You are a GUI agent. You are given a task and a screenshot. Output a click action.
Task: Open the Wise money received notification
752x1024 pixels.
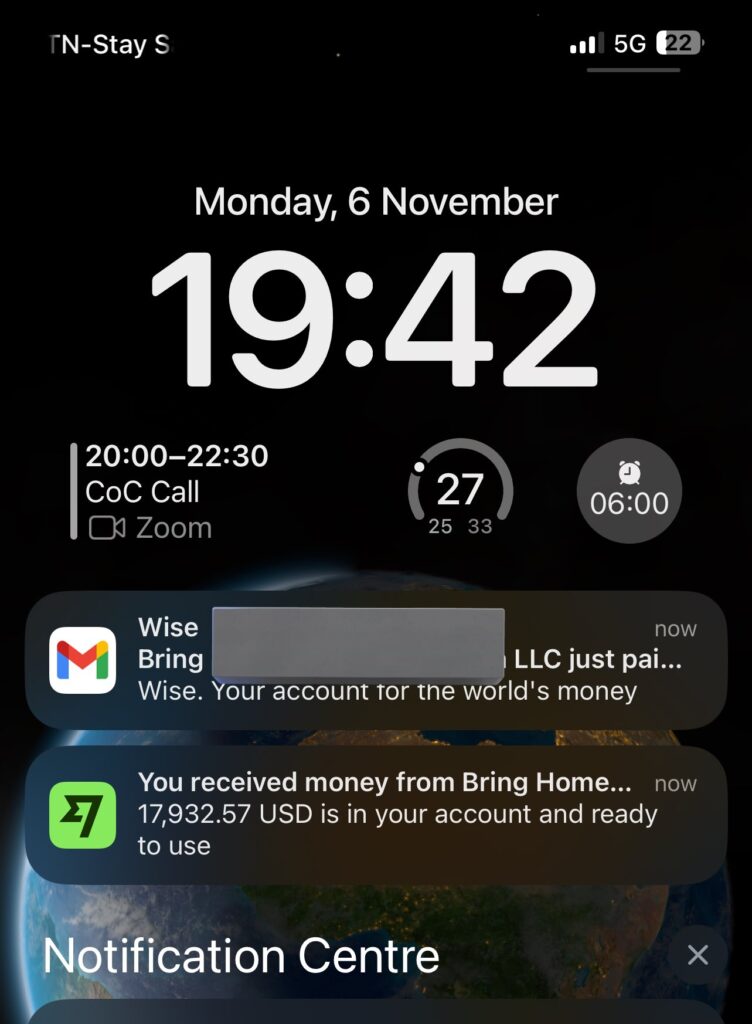(375, 813)
